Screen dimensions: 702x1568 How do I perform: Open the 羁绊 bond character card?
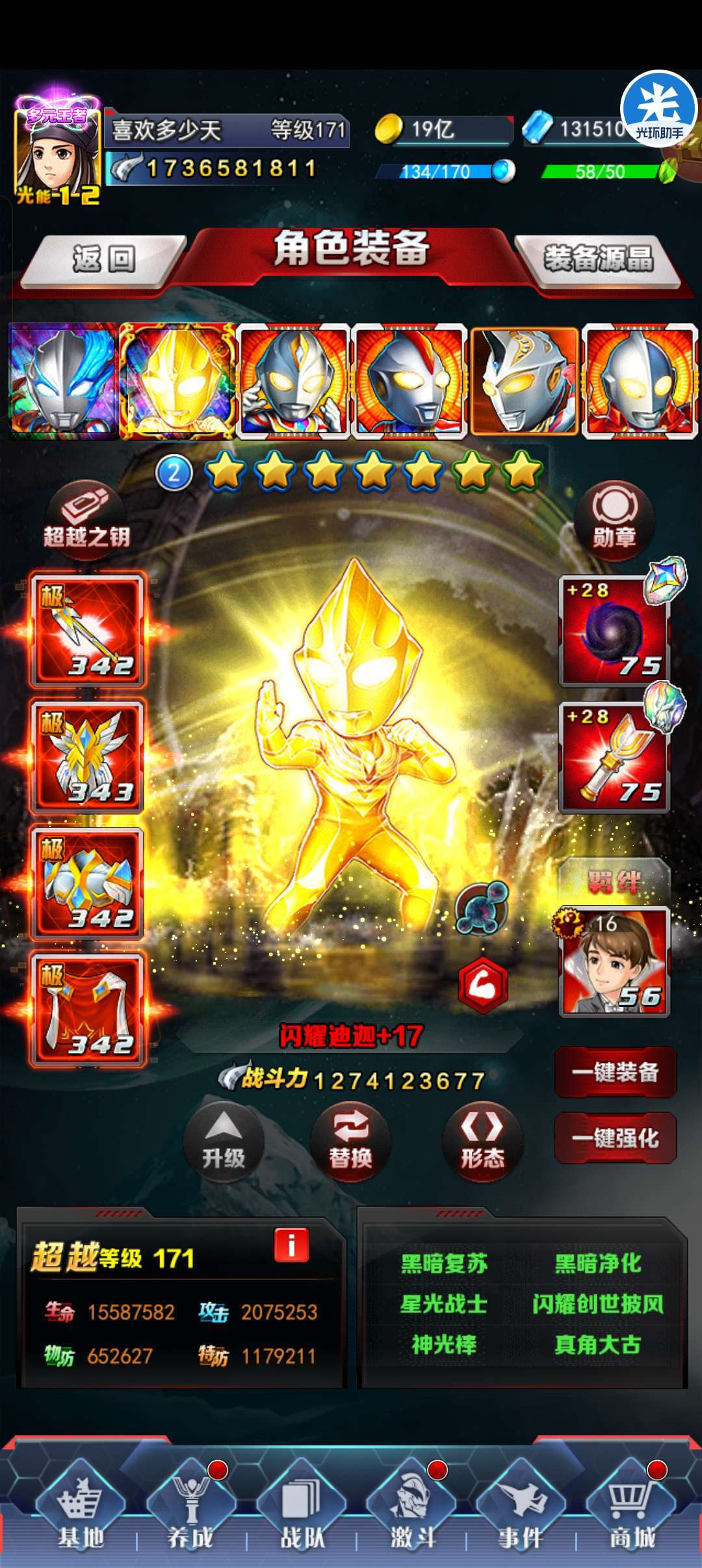coord(614,962)
